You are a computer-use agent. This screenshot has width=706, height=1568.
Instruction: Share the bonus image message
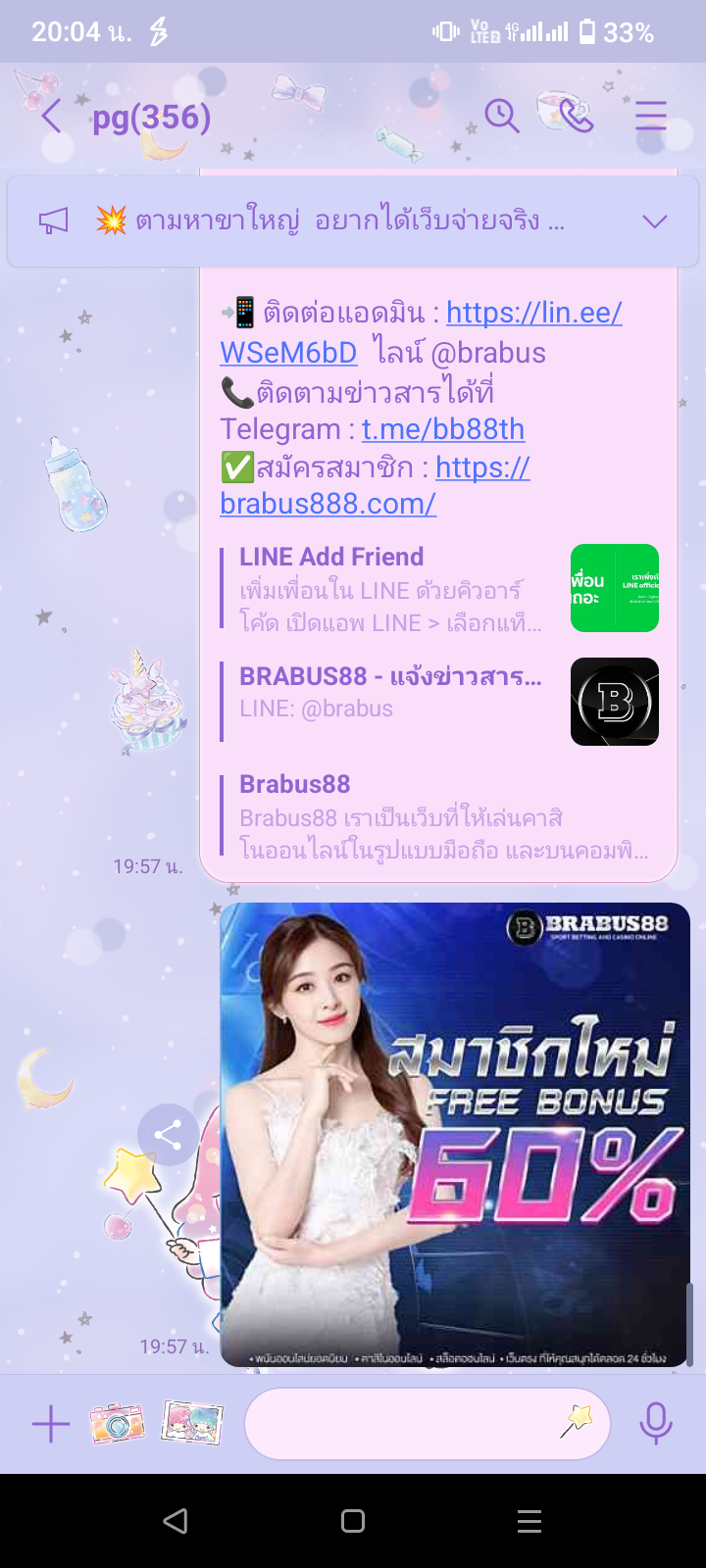168,1136
